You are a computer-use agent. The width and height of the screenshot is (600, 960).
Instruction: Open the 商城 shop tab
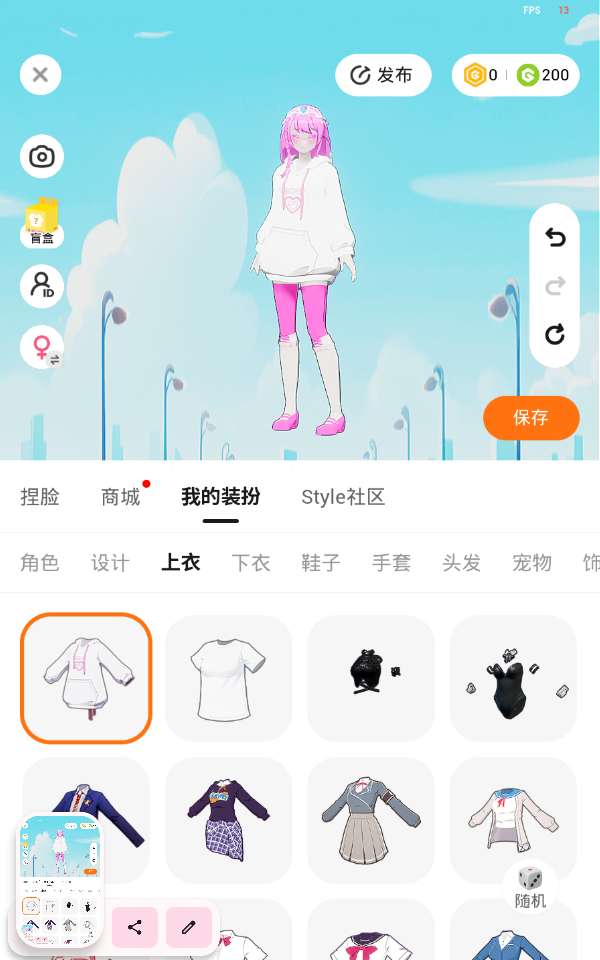pyautogui.click(x=121, y=497)
